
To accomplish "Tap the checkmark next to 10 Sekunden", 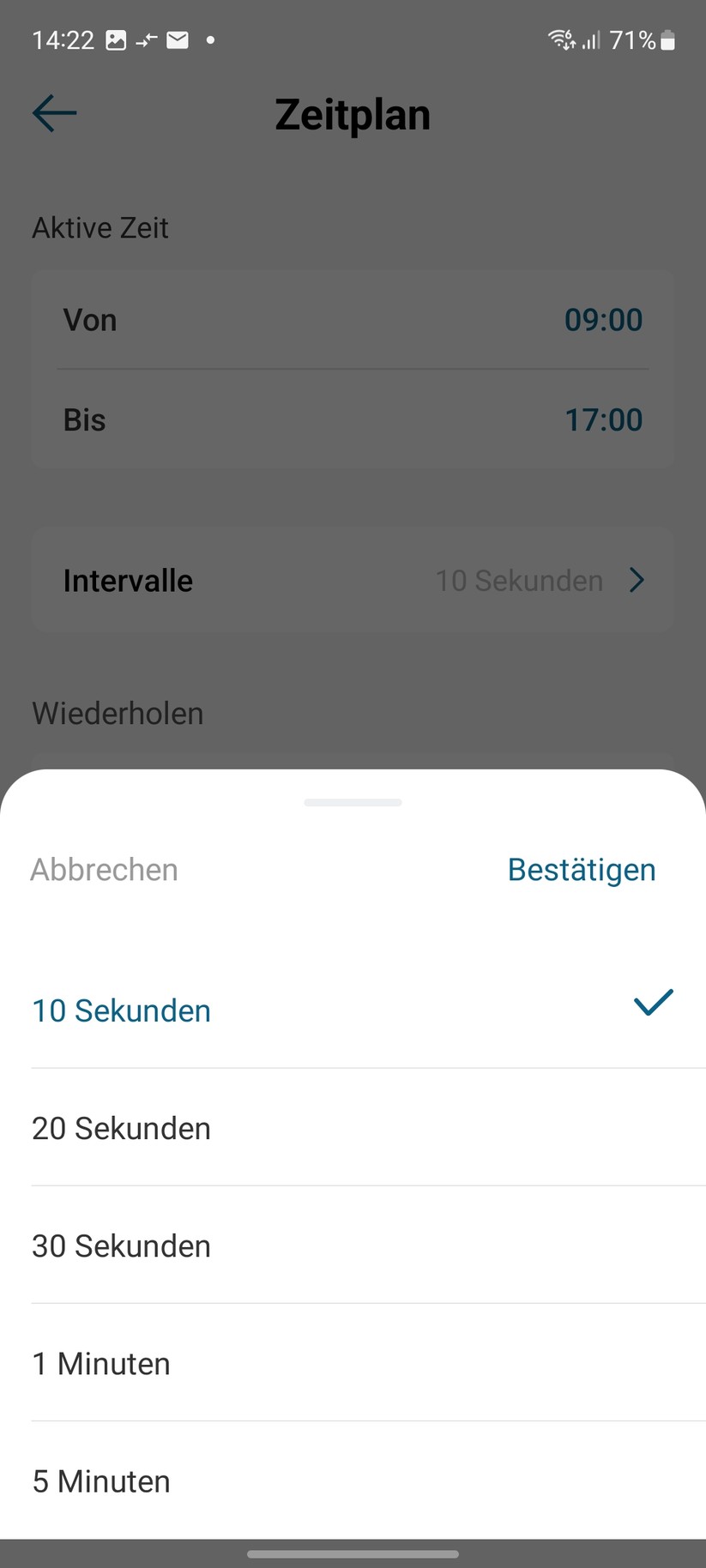I will click(x=652, y=1002).
